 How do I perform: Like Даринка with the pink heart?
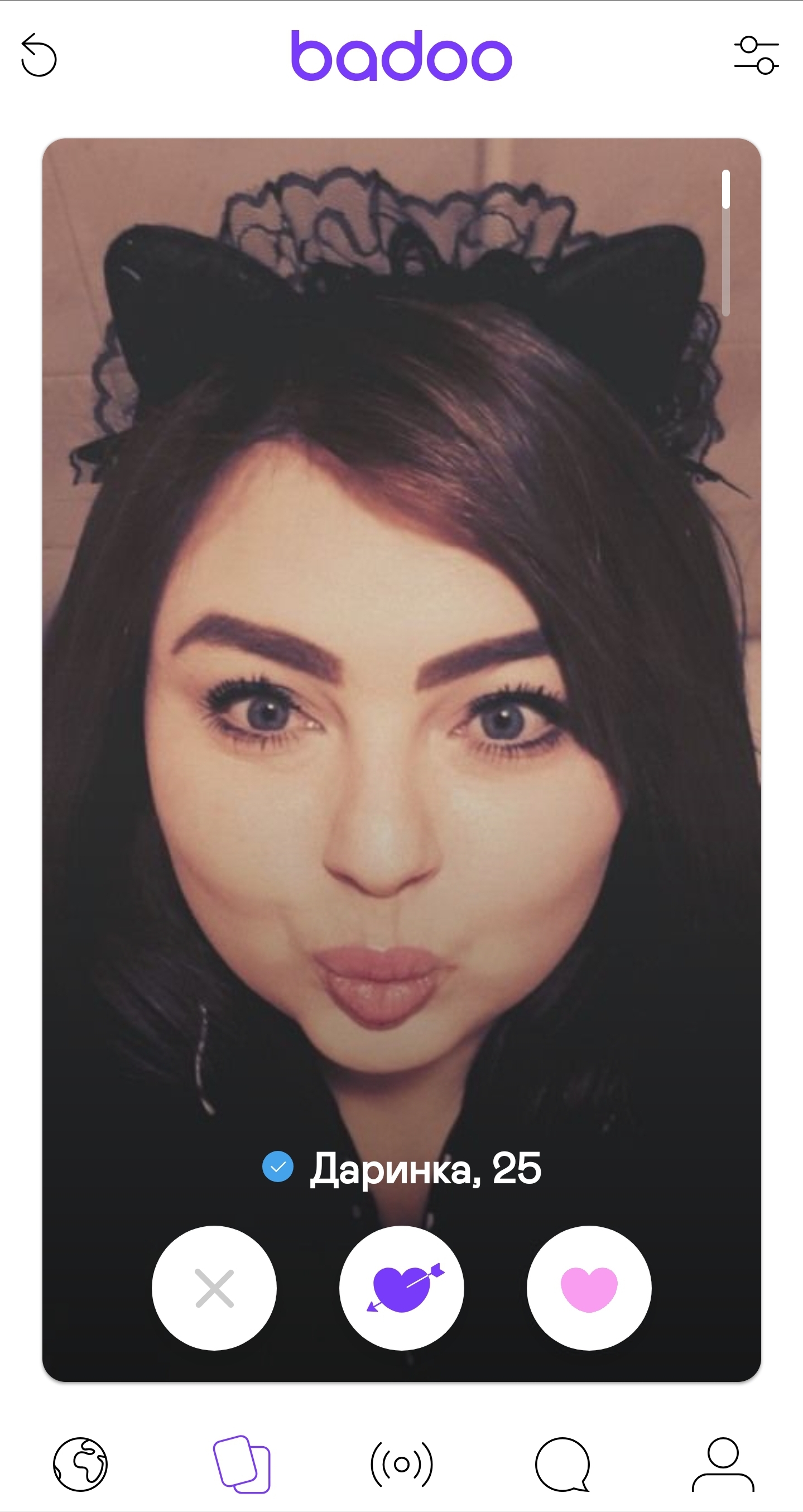pos(589,1288)
